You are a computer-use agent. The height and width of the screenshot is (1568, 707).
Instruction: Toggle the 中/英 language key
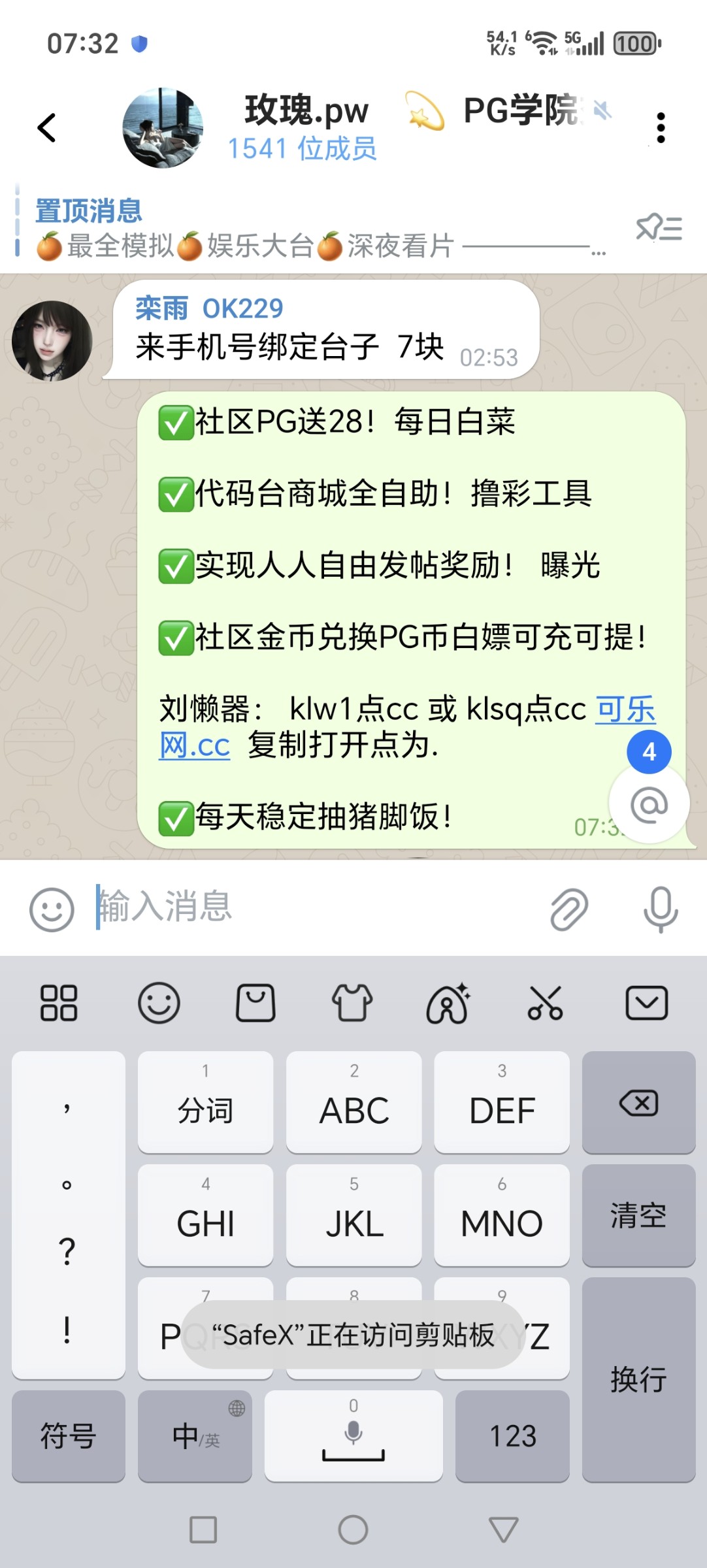pos(195,1436)
